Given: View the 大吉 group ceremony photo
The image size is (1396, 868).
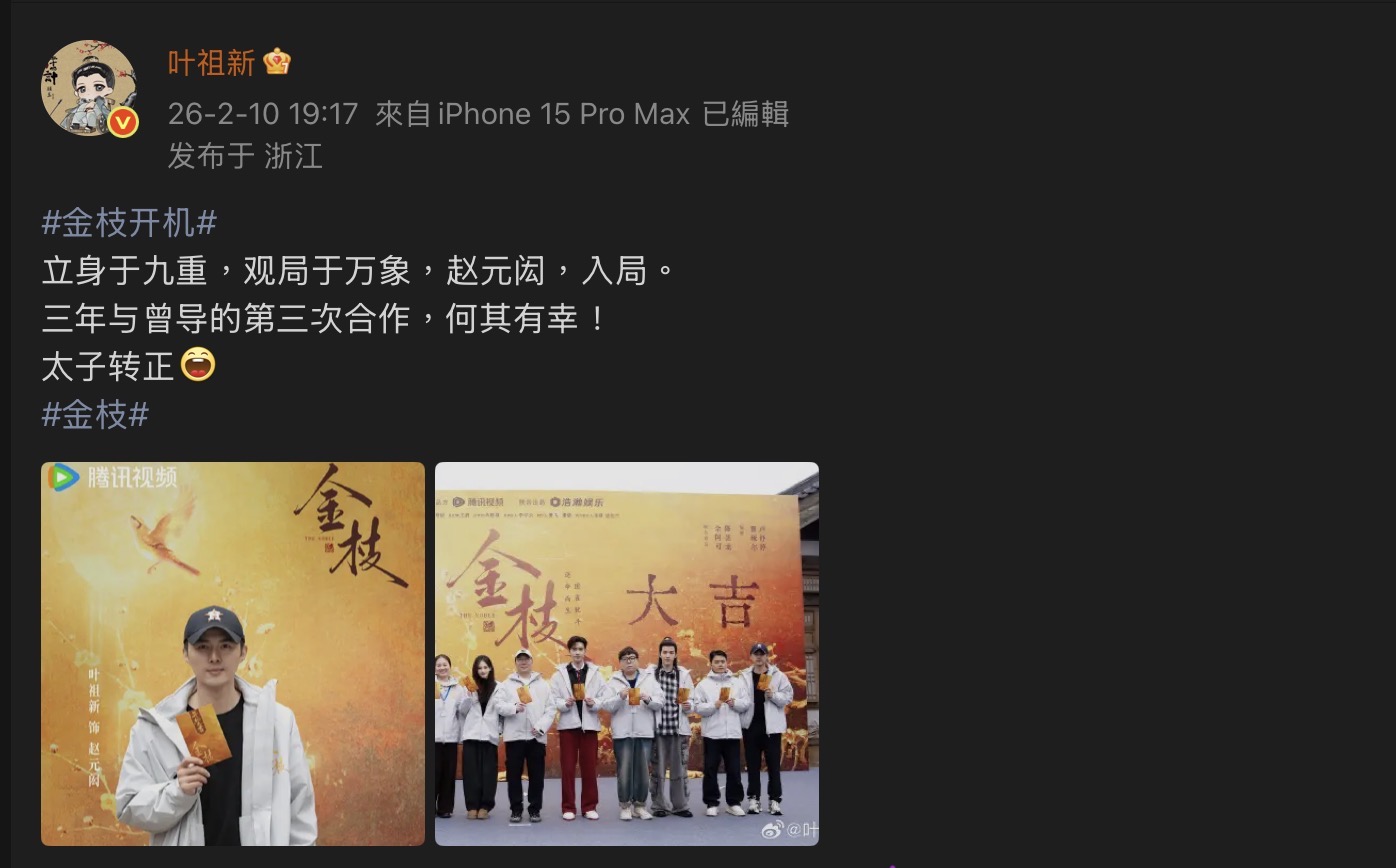Looking at the screenshot, I should pos(626,653).
